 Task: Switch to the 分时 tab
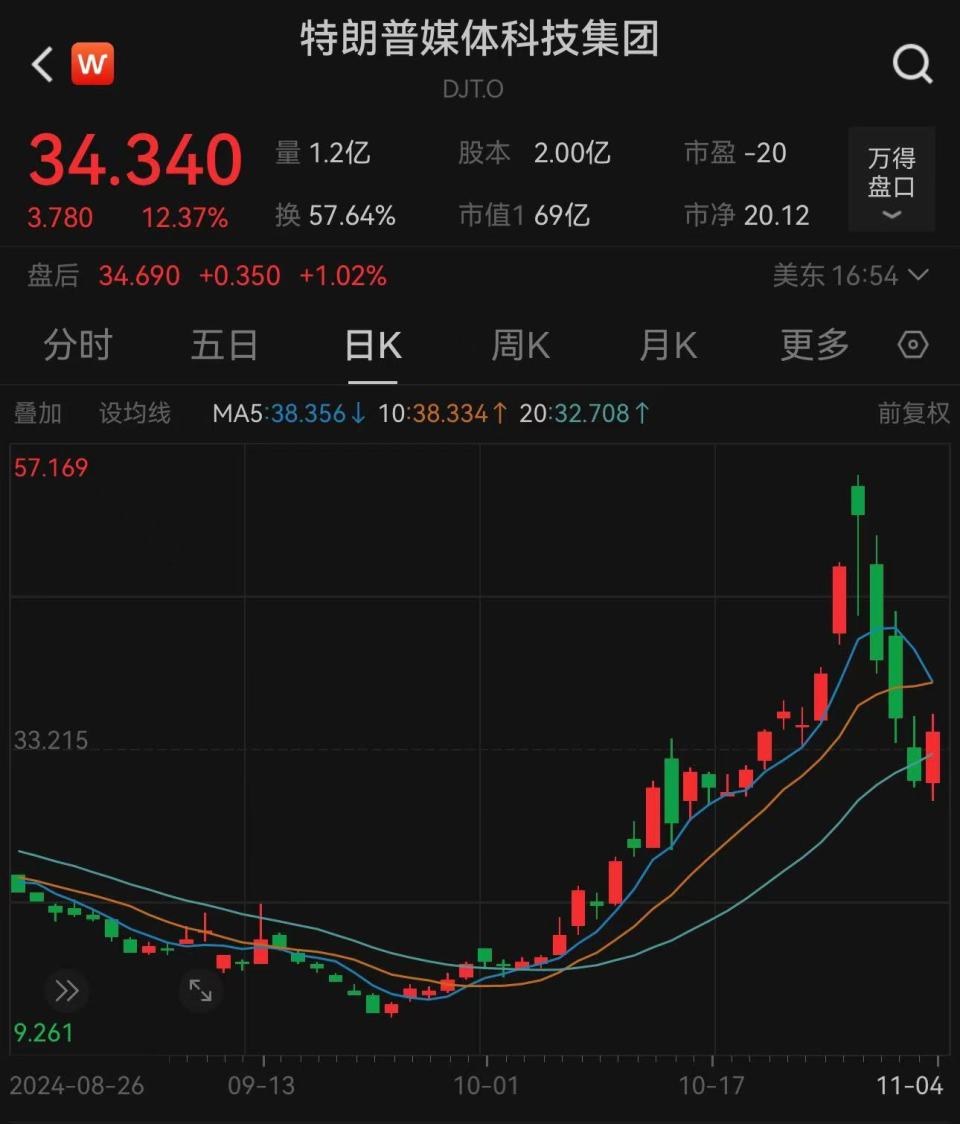79,344
